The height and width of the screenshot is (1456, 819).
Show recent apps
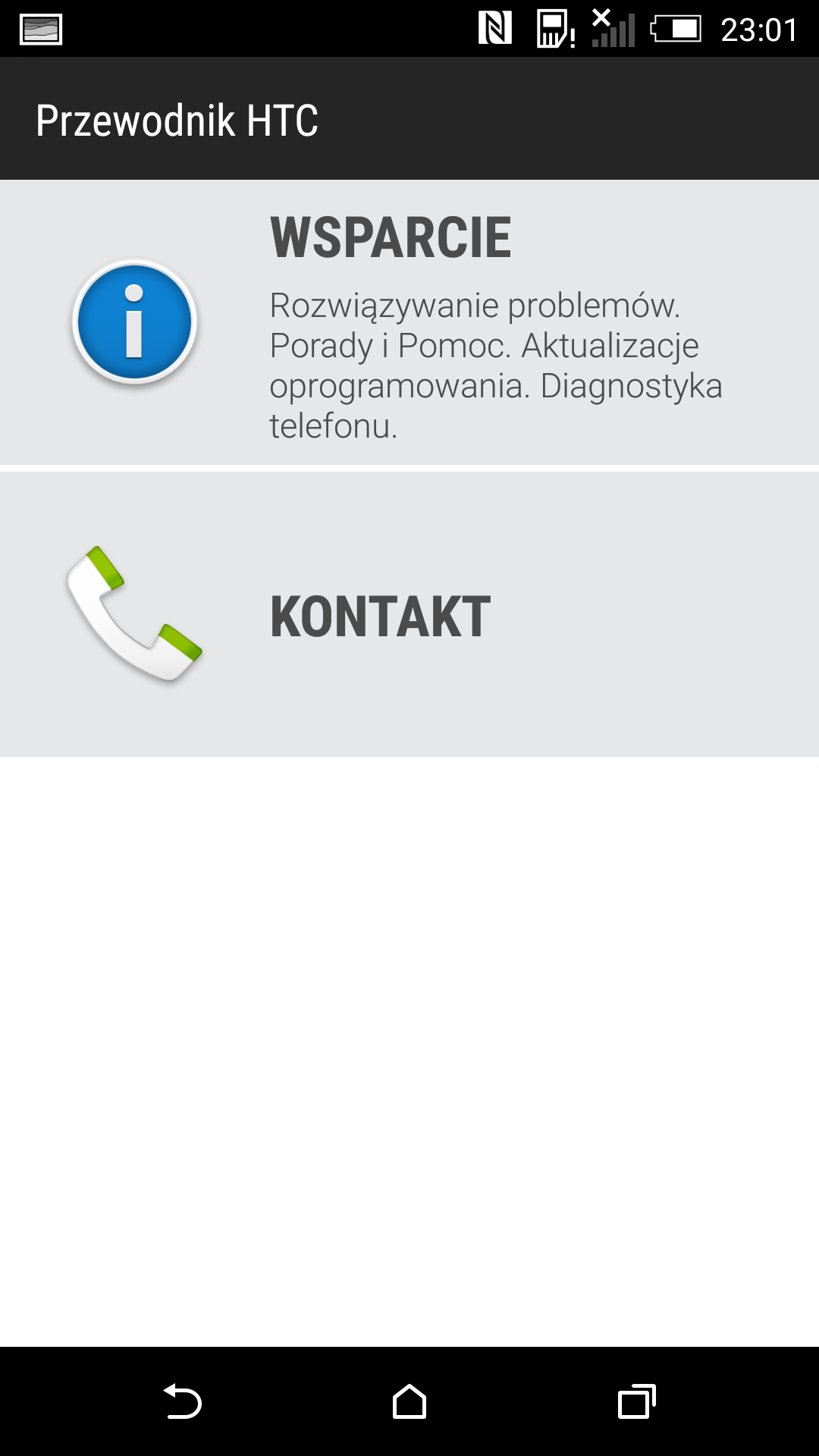(637, 1401)
